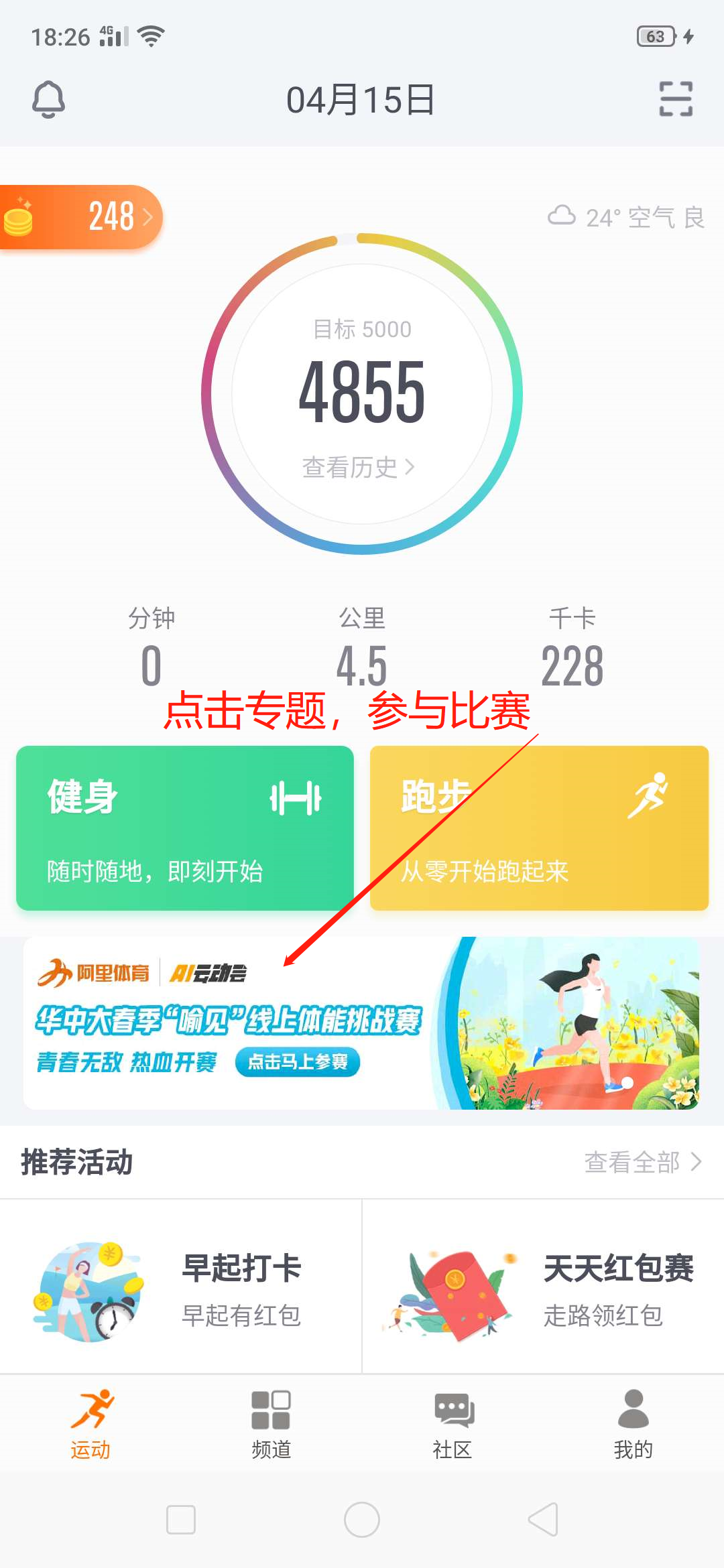
Task: Open the 华中大春季线上体能挑战赛 banner
Action: 361,1023
